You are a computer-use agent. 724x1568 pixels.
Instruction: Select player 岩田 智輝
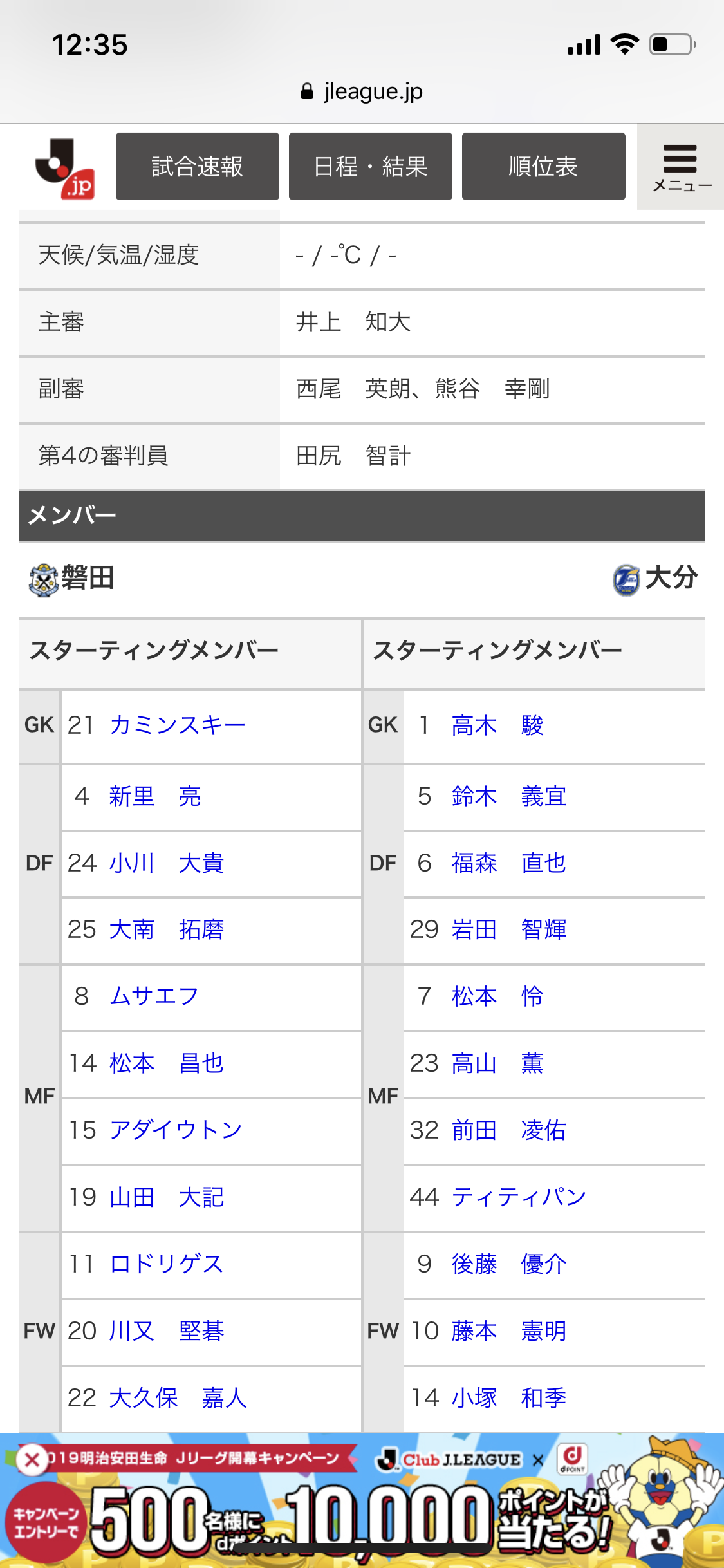[x=509, y=929]
